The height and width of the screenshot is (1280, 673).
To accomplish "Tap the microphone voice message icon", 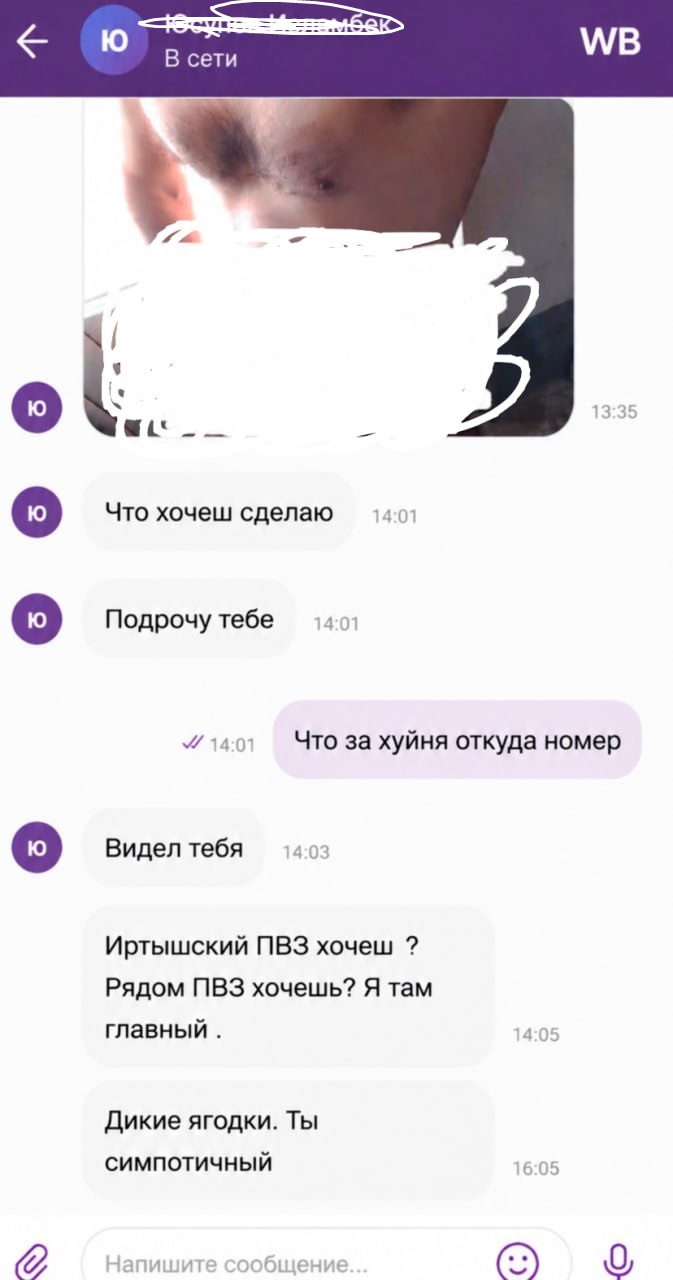I will coord(620,1260).
